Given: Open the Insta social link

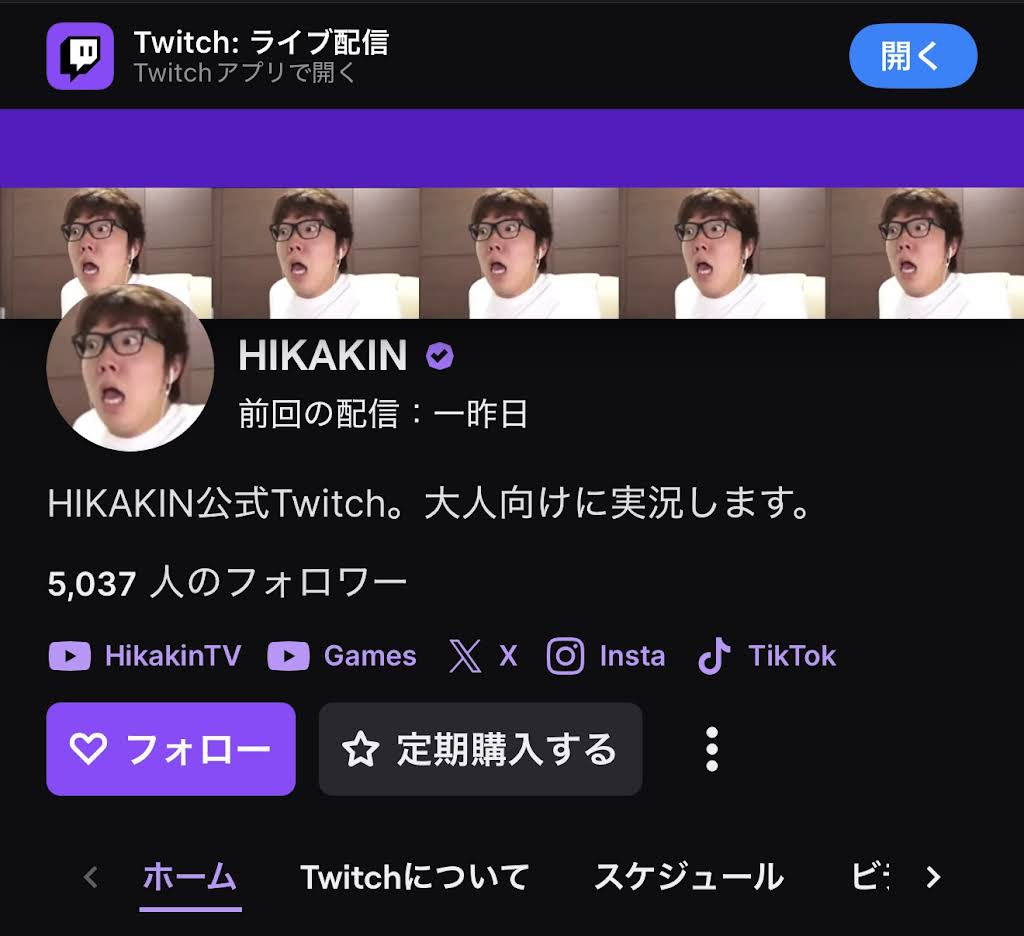Looking at the screenshot, I should [x=606, y=656].
